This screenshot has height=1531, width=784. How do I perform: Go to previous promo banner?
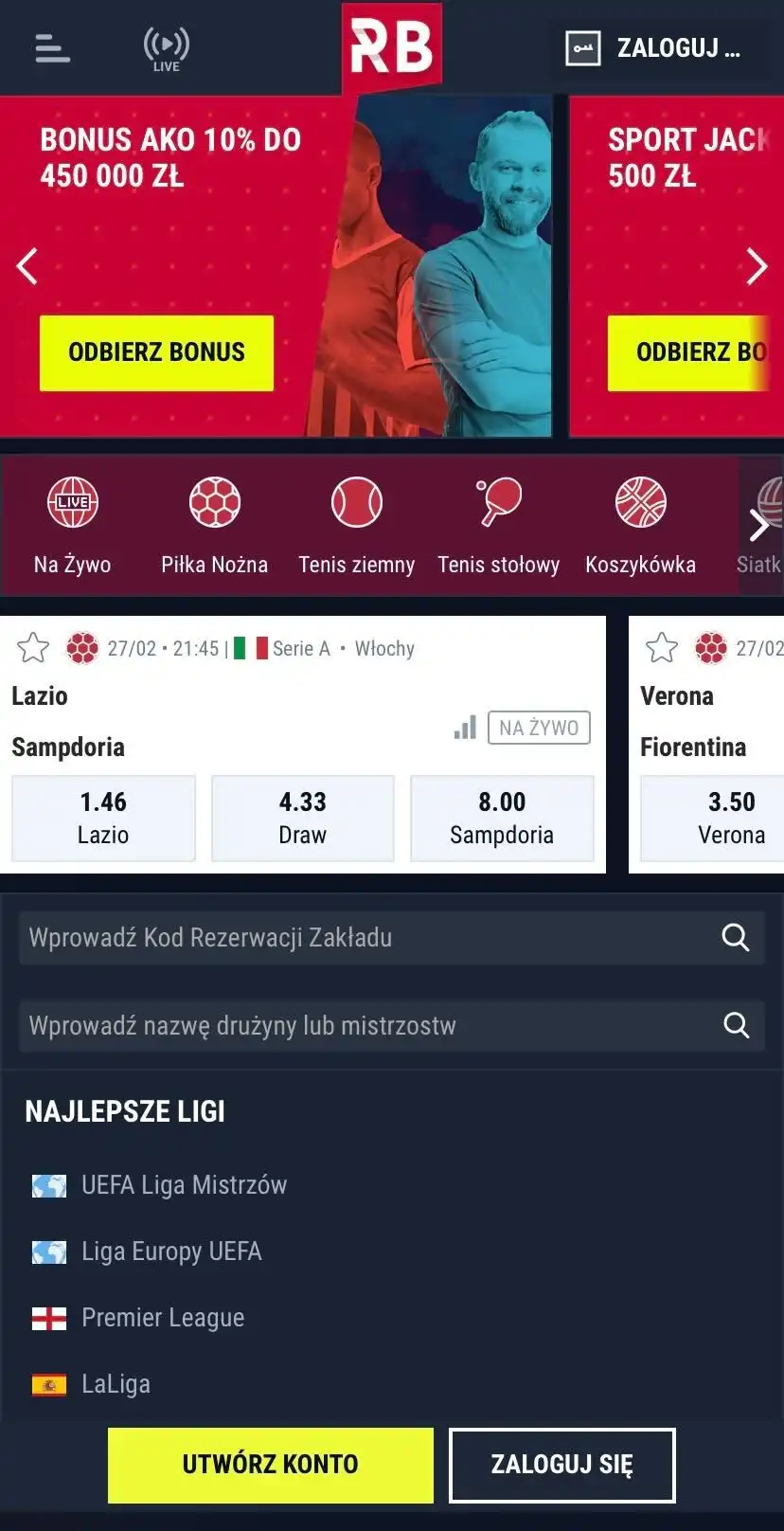[x=27, y=266]
